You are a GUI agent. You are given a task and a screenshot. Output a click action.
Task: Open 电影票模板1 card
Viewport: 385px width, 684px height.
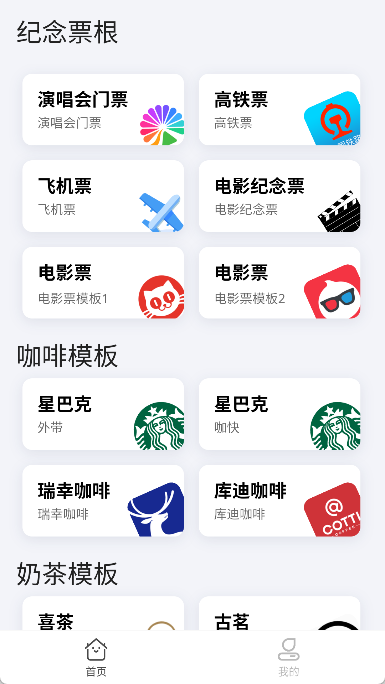pos(103,283)
